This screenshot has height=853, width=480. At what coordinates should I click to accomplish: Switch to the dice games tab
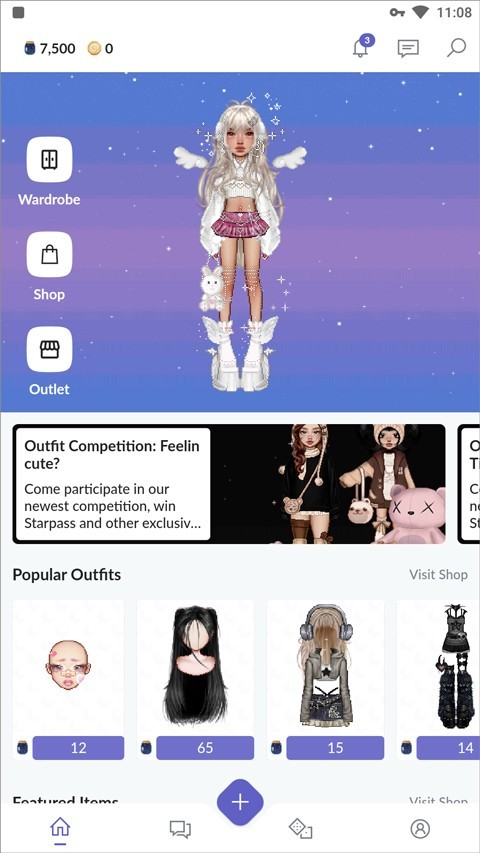(300, 829)
